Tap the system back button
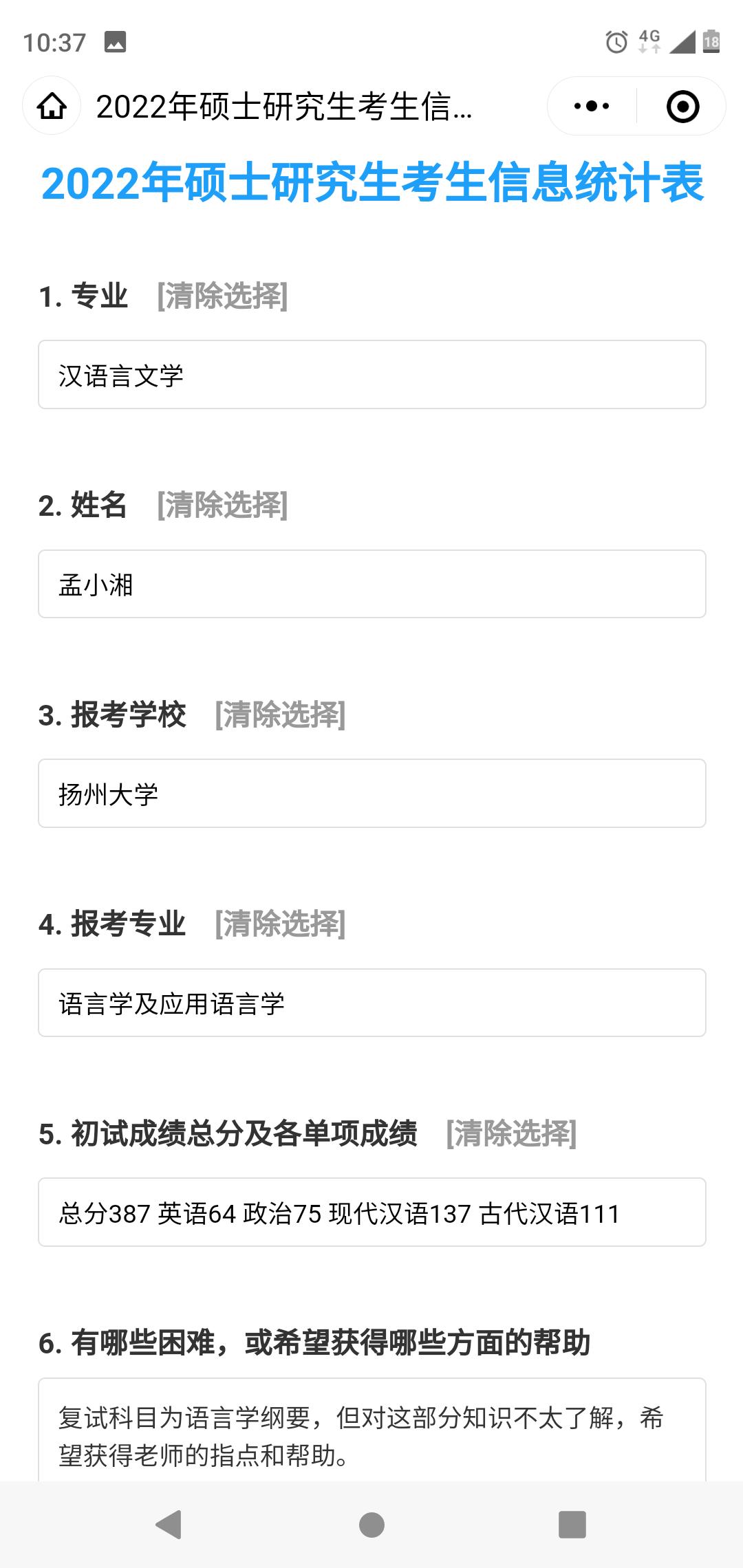The image size is (743, 1568). point(169,1525)
